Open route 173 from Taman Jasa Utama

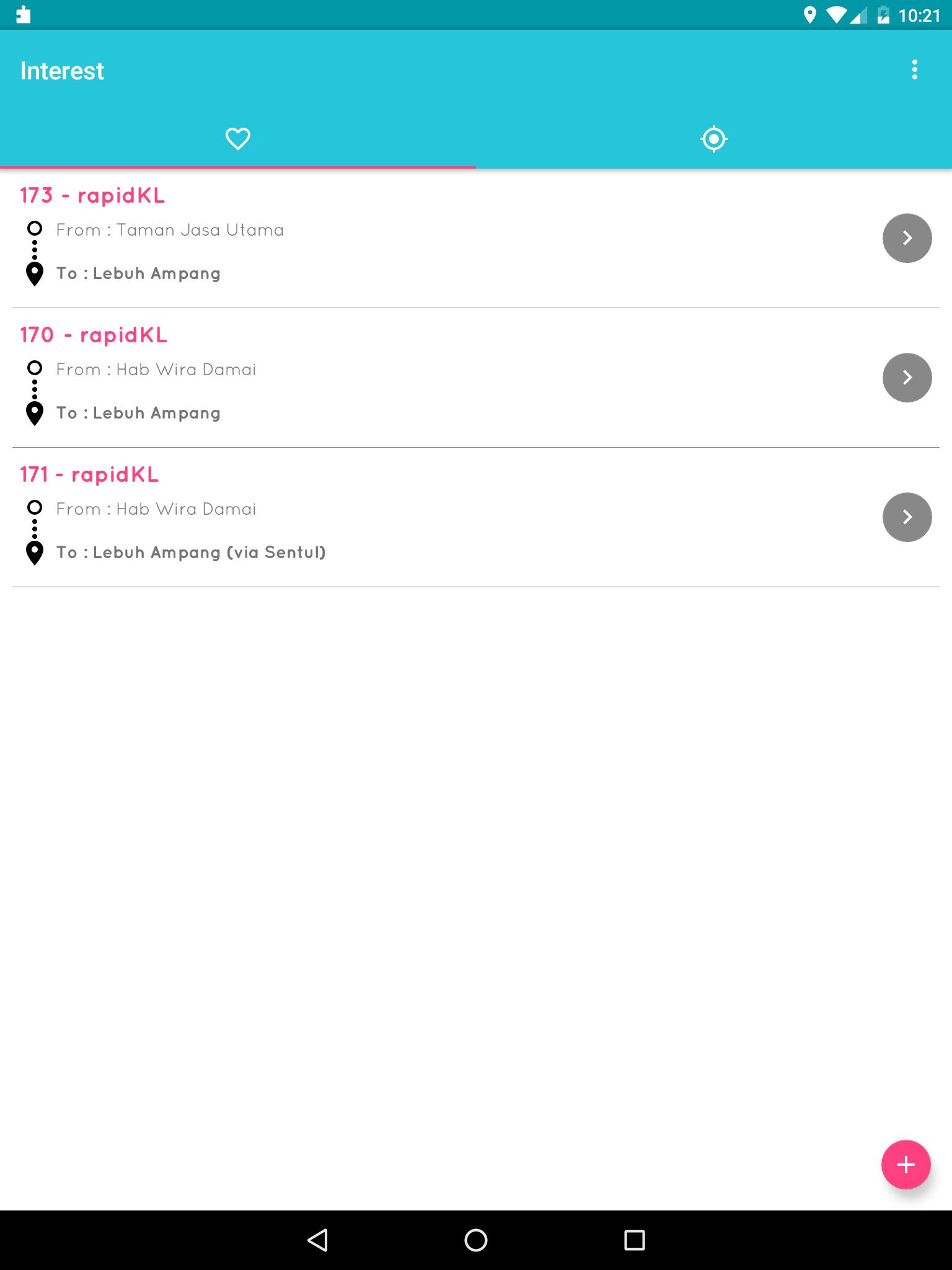click(x=434, y=238)
